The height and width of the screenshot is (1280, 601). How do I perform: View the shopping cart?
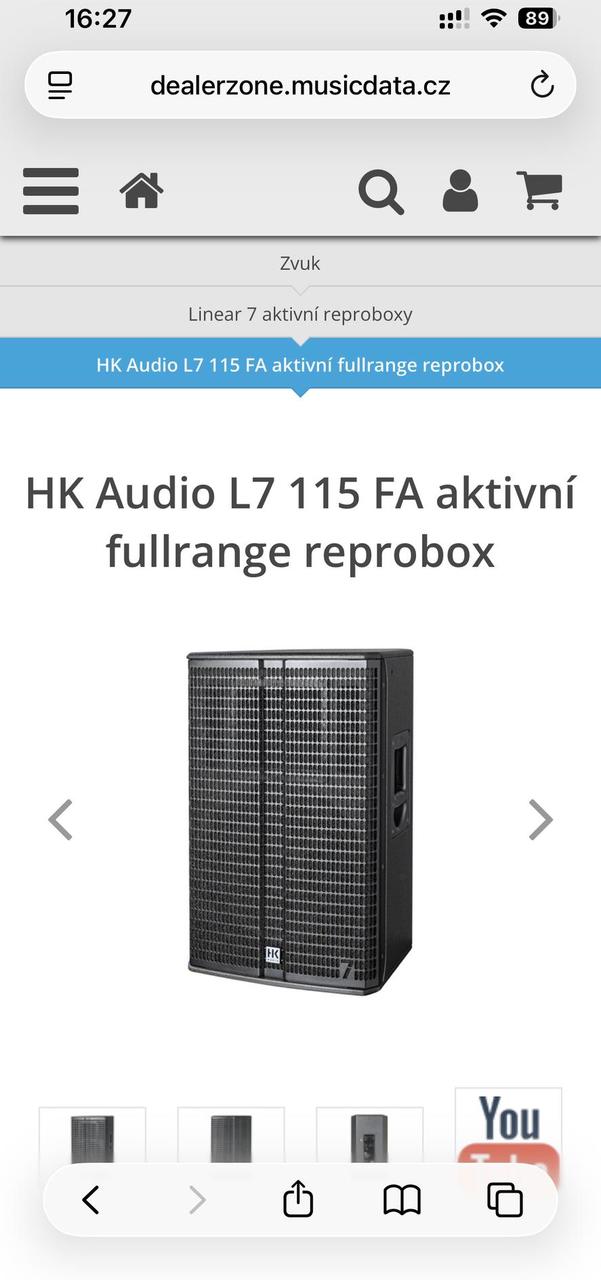539,190
